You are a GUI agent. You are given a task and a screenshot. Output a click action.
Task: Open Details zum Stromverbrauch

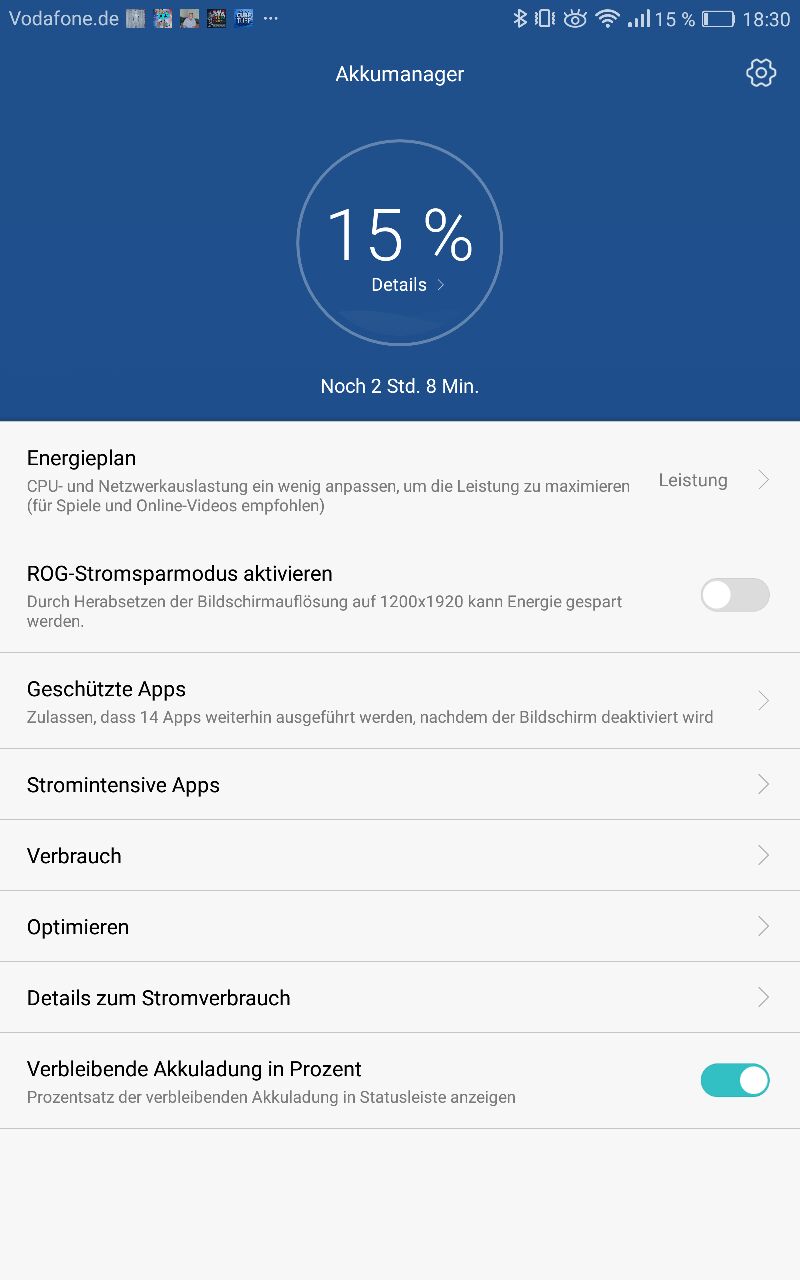pyautogui.click(x=400, y=998)
